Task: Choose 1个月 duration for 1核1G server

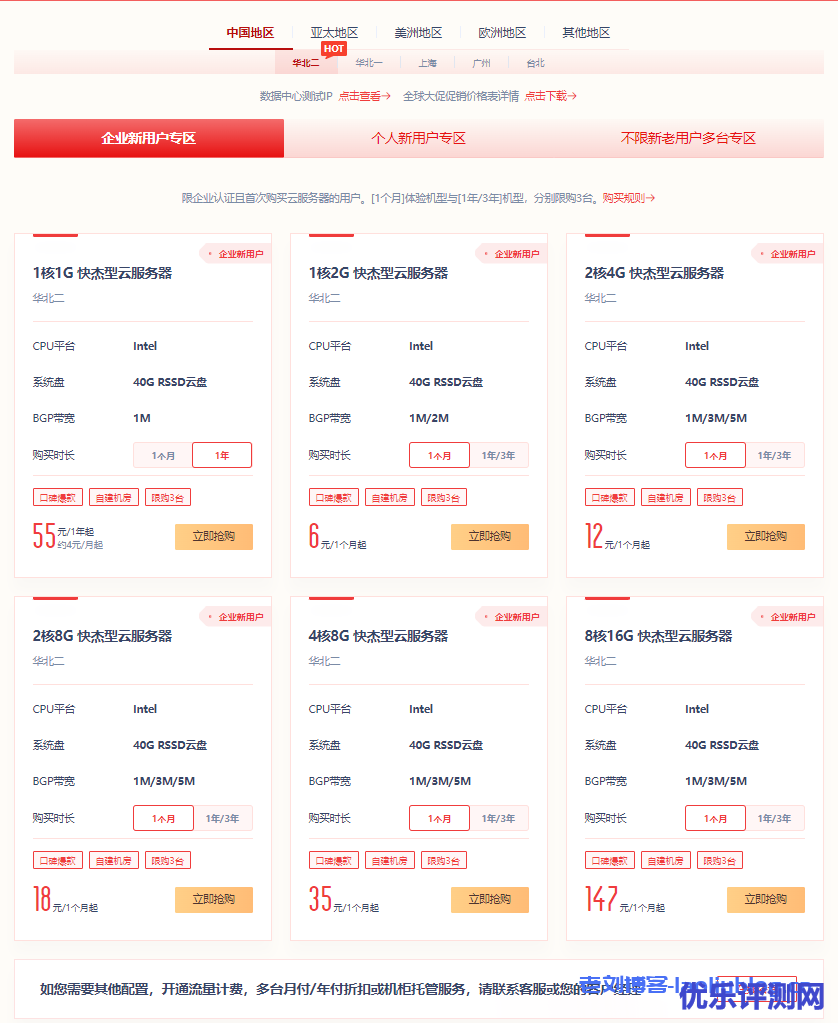Action: [x=163, y=456]
